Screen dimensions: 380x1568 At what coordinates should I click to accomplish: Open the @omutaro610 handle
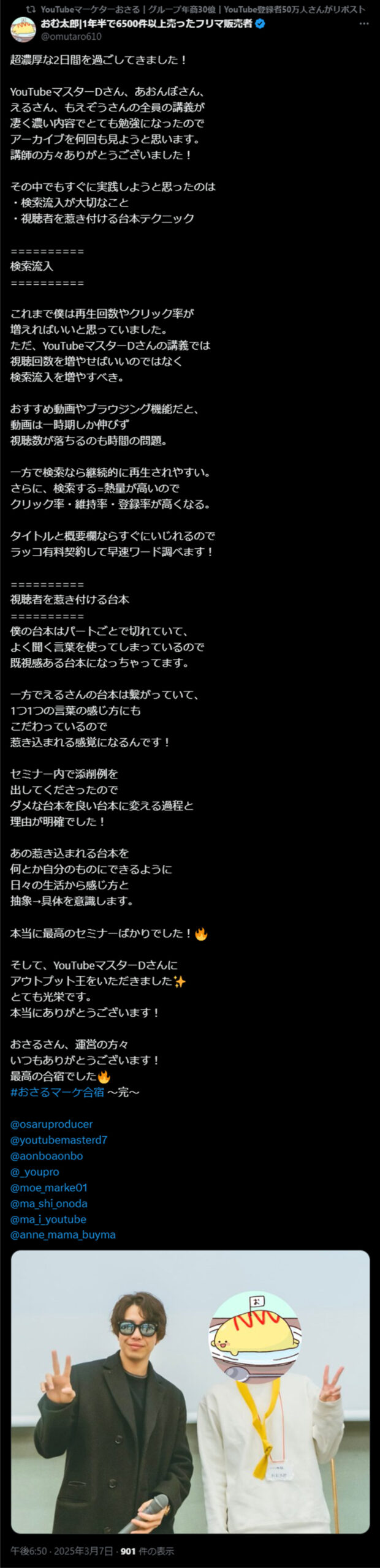tap(71, 37)
